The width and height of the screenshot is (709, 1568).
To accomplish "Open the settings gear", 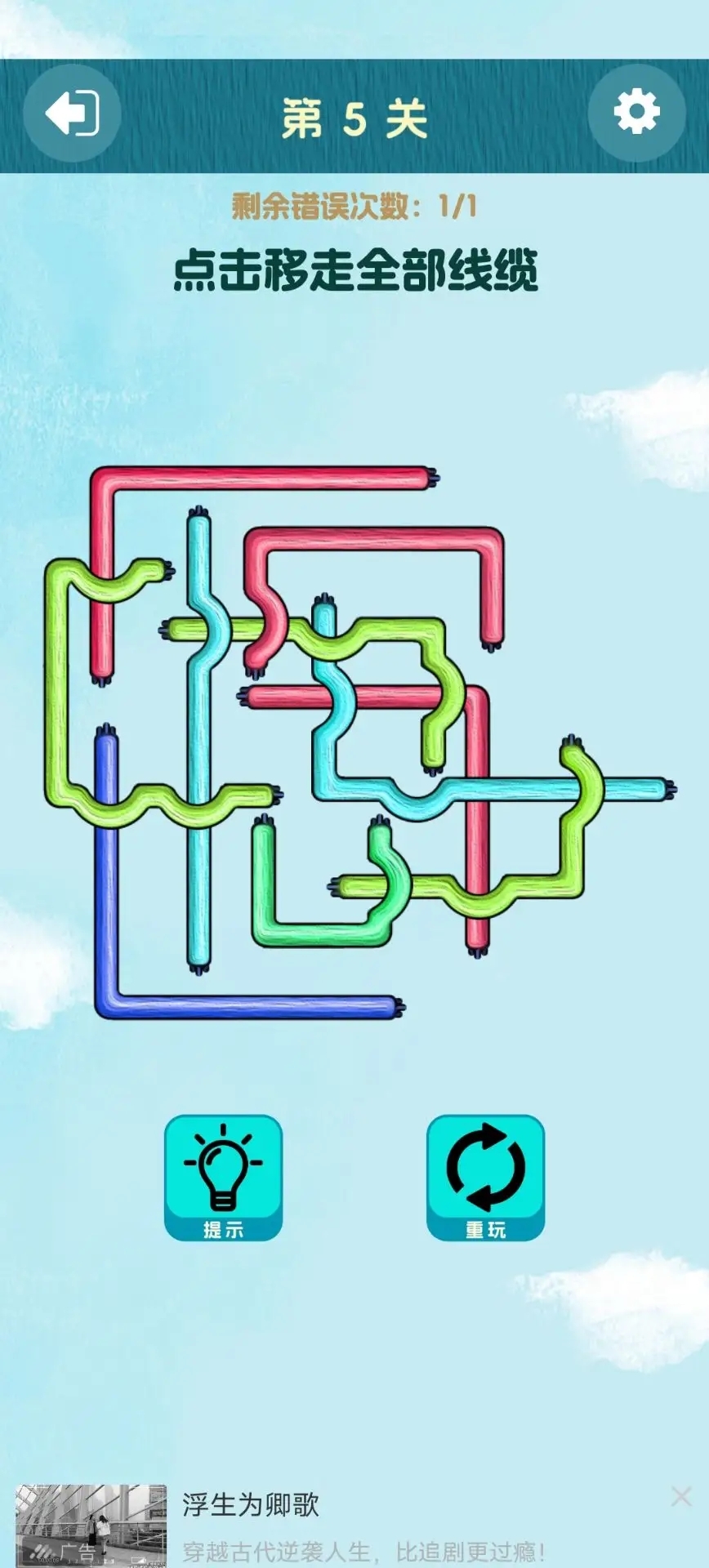I will (636, 112).
